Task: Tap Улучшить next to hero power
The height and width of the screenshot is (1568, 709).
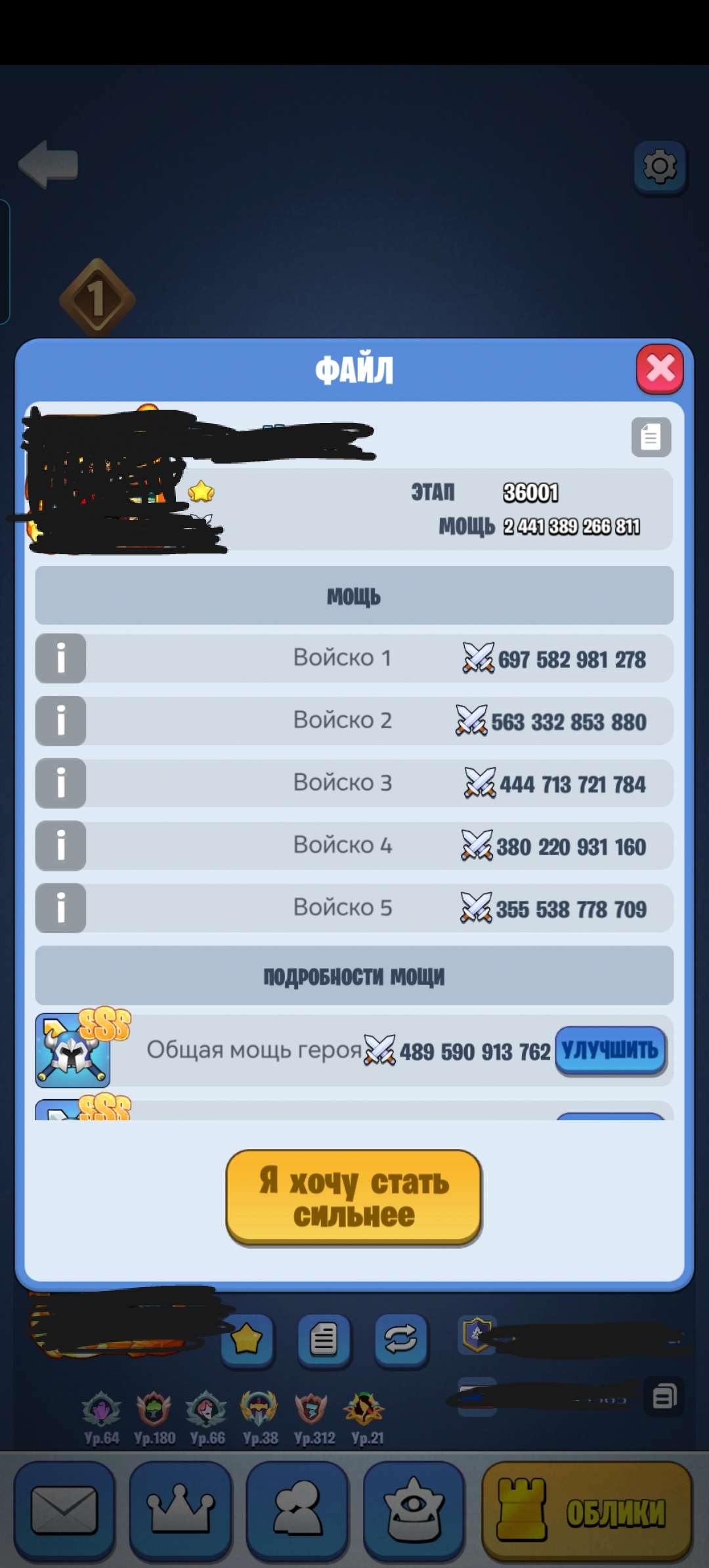Action: click(x=610, y=1050)
